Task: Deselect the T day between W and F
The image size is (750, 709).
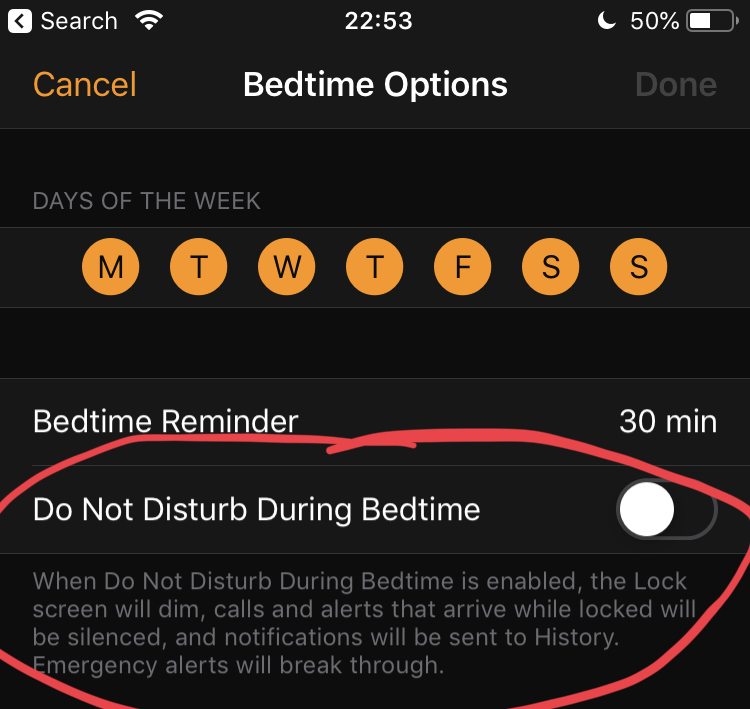Action: click(375, 267)
